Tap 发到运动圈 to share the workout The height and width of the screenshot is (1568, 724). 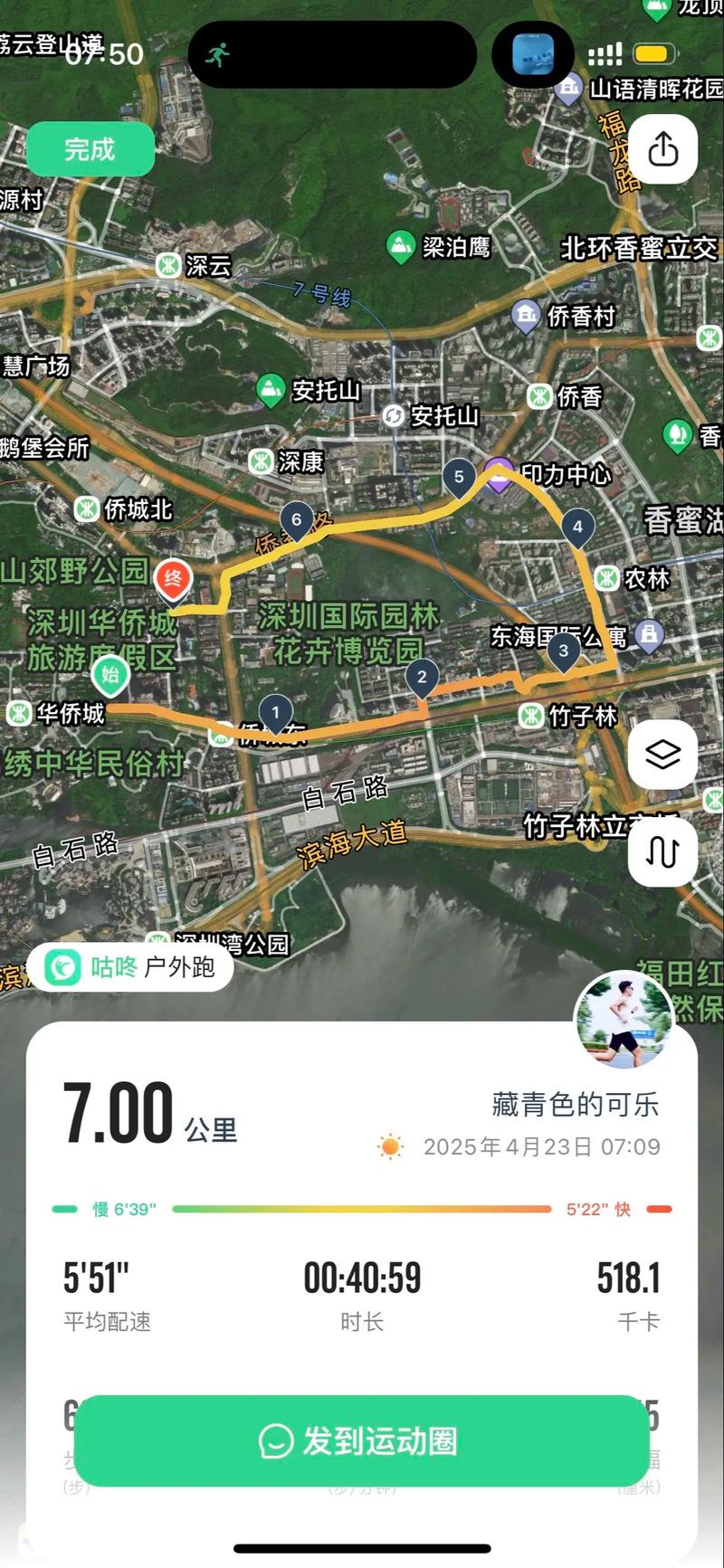pyautogui.click(x=362, y=1440)
